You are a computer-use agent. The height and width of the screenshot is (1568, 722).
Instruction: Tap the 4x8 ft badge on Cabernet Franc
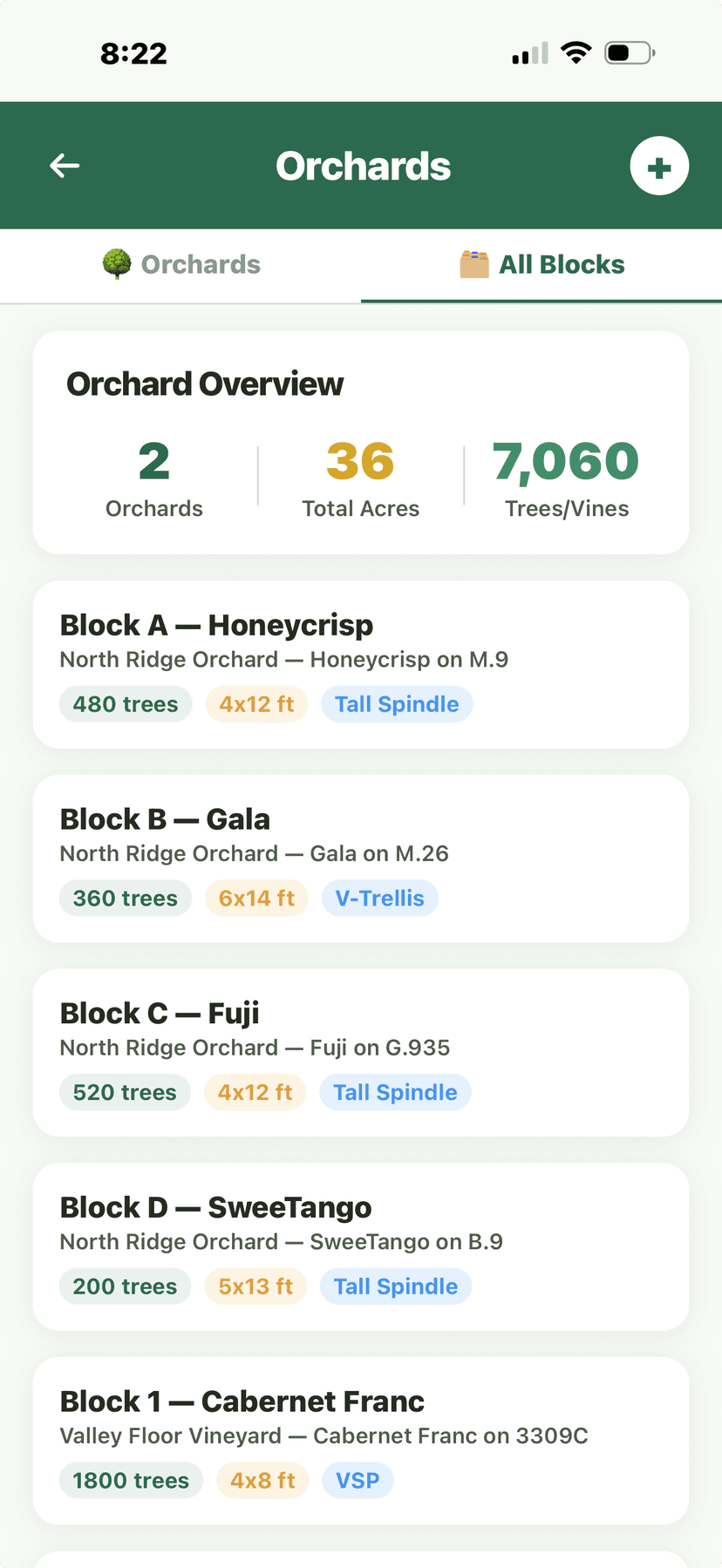(x=262, y=1480)
